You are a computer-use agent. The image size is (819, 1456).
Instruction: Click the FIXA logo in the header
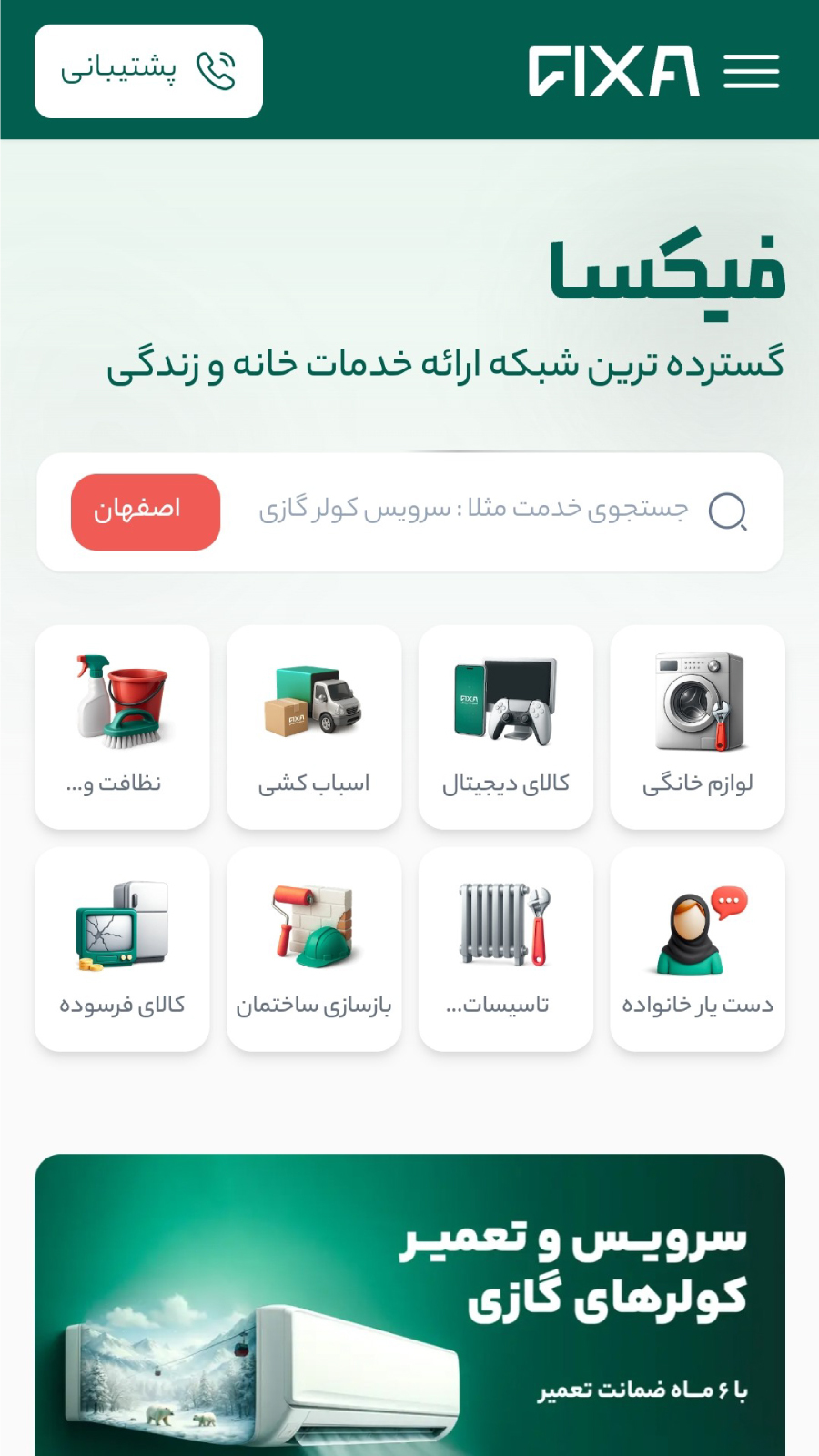pos(614,70)
